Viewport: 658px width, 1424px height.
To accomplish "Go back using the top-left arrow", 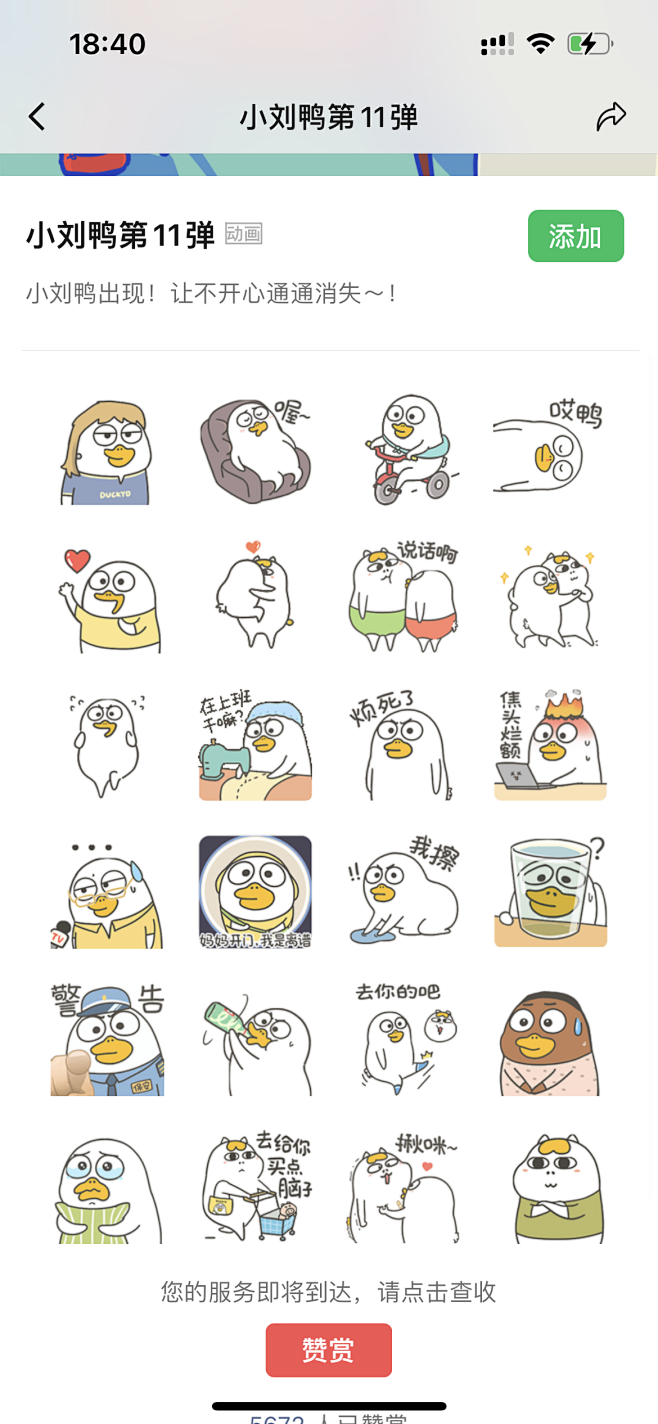I will [x=37, y=117].
